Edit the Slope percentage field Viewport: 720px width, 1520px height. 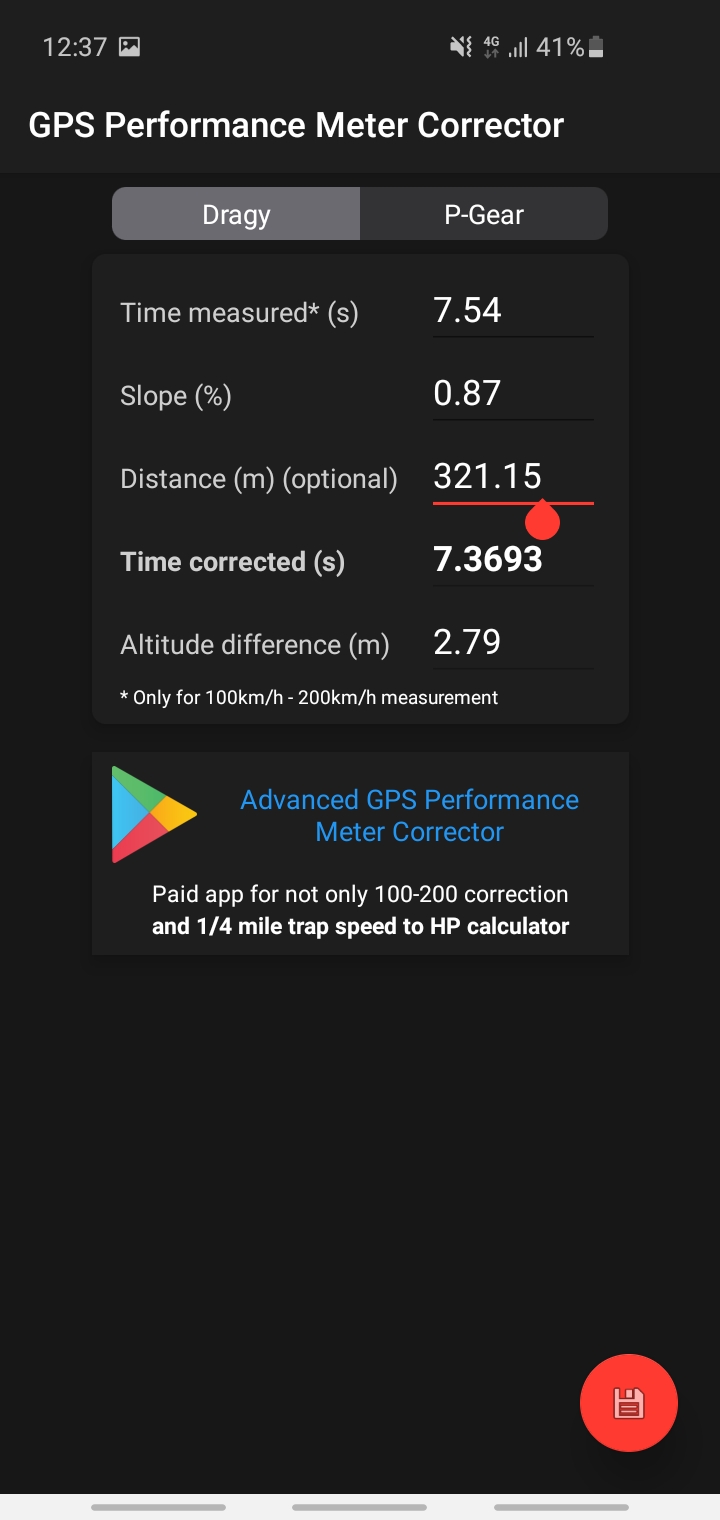[x=512, y=394]
